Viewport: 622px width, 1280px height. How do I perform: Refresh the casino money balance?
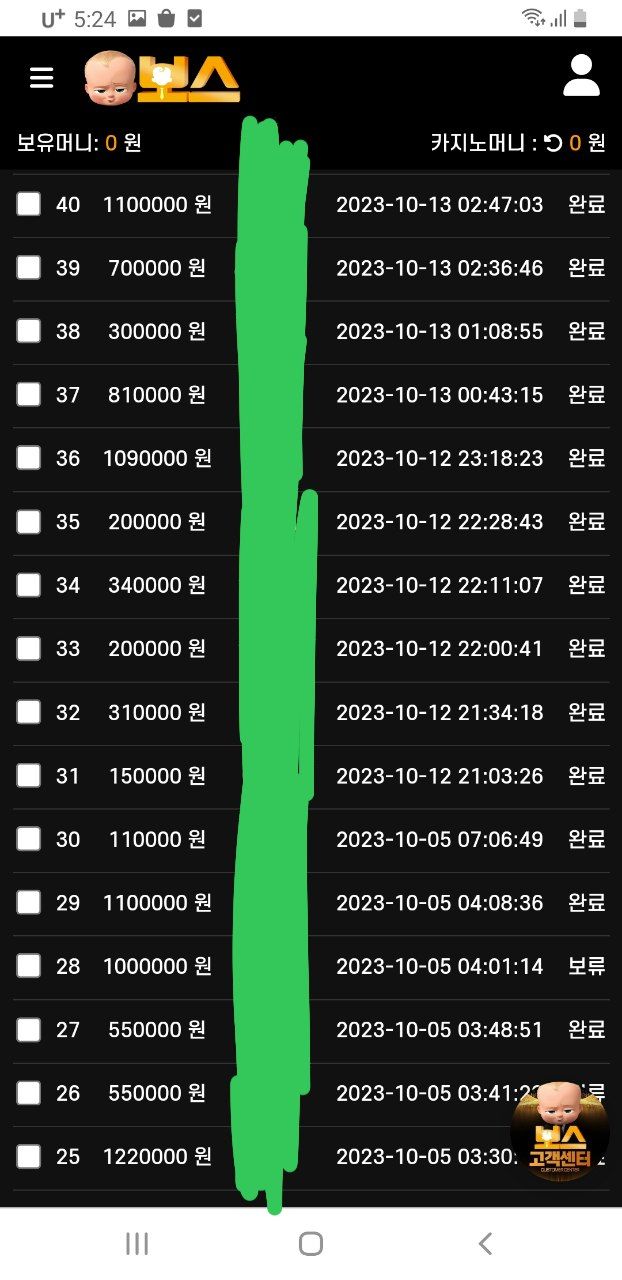point(553,144)
